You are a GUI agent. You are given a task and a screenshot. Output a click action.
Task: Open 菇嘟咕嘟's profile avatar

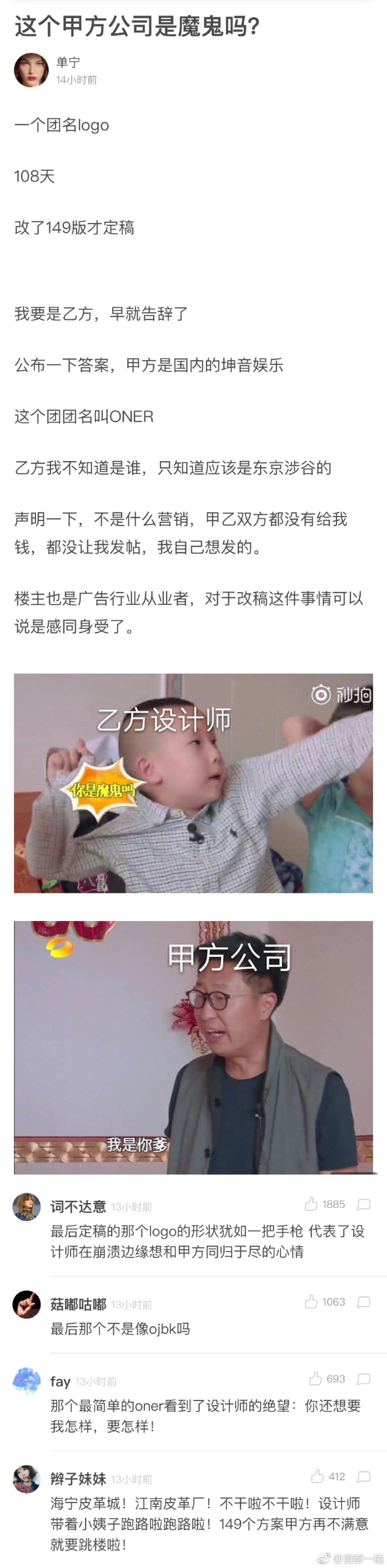pyautogui.click(x=27, y=1304)
